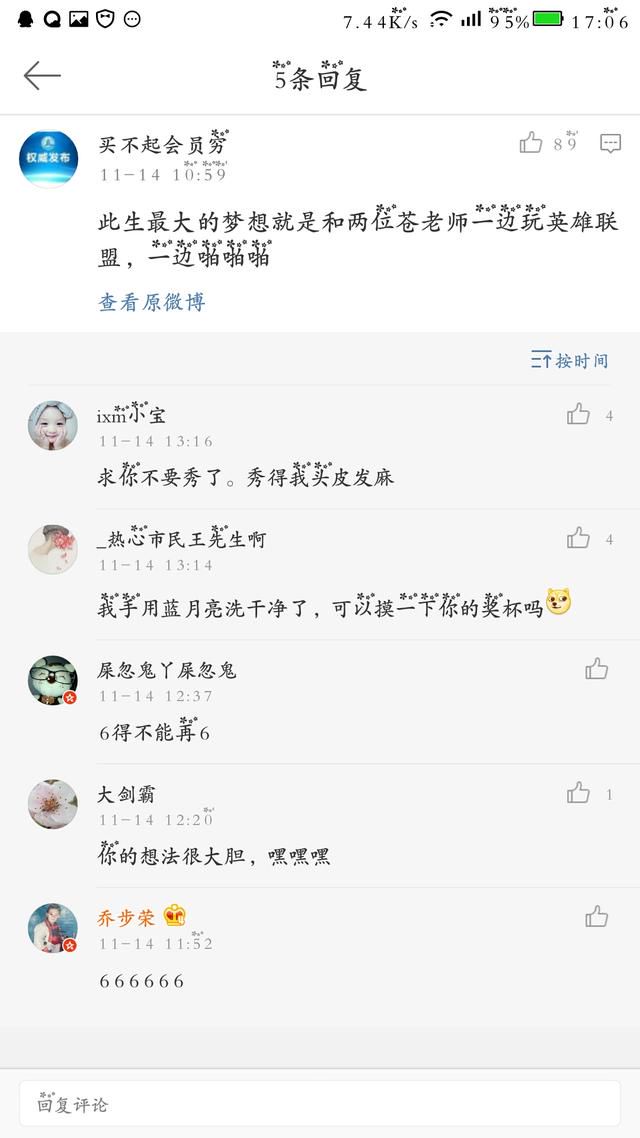
Task: Open the profile avatar of 买不起会员穷
Action: (49, 159)
